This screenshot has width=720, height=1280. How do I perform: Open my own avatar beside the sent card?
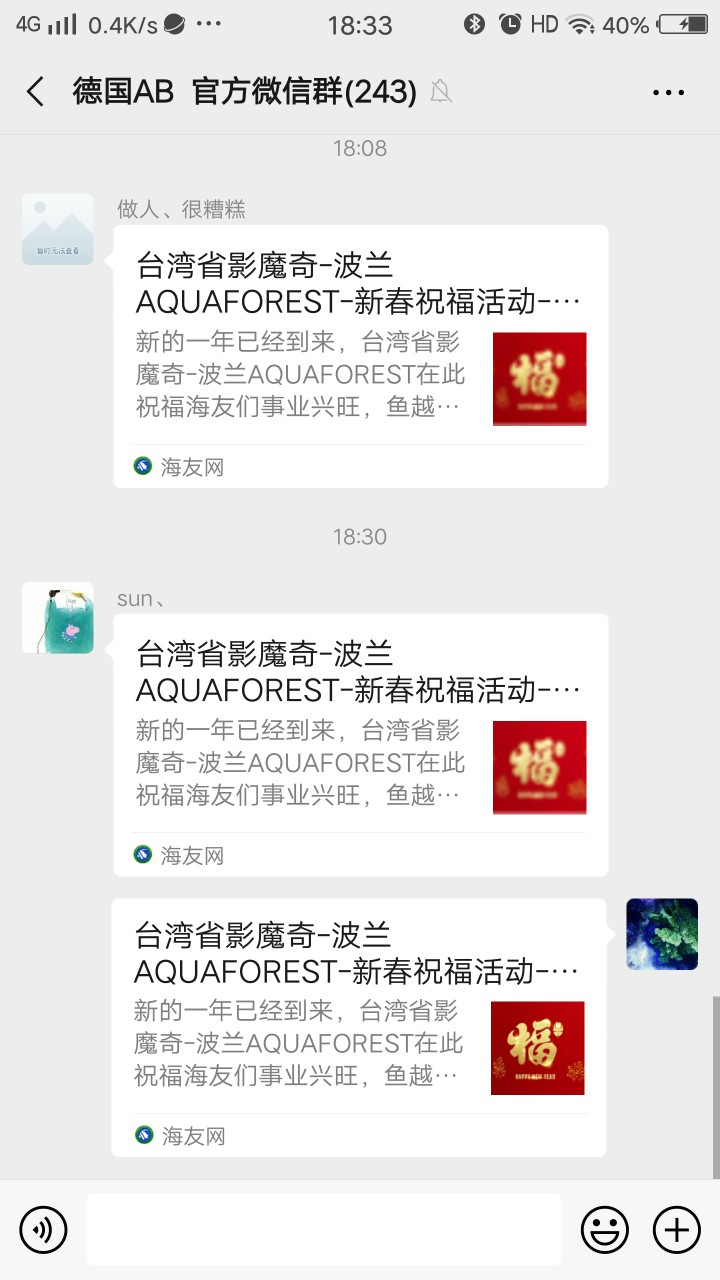click(x=662, y=934)
